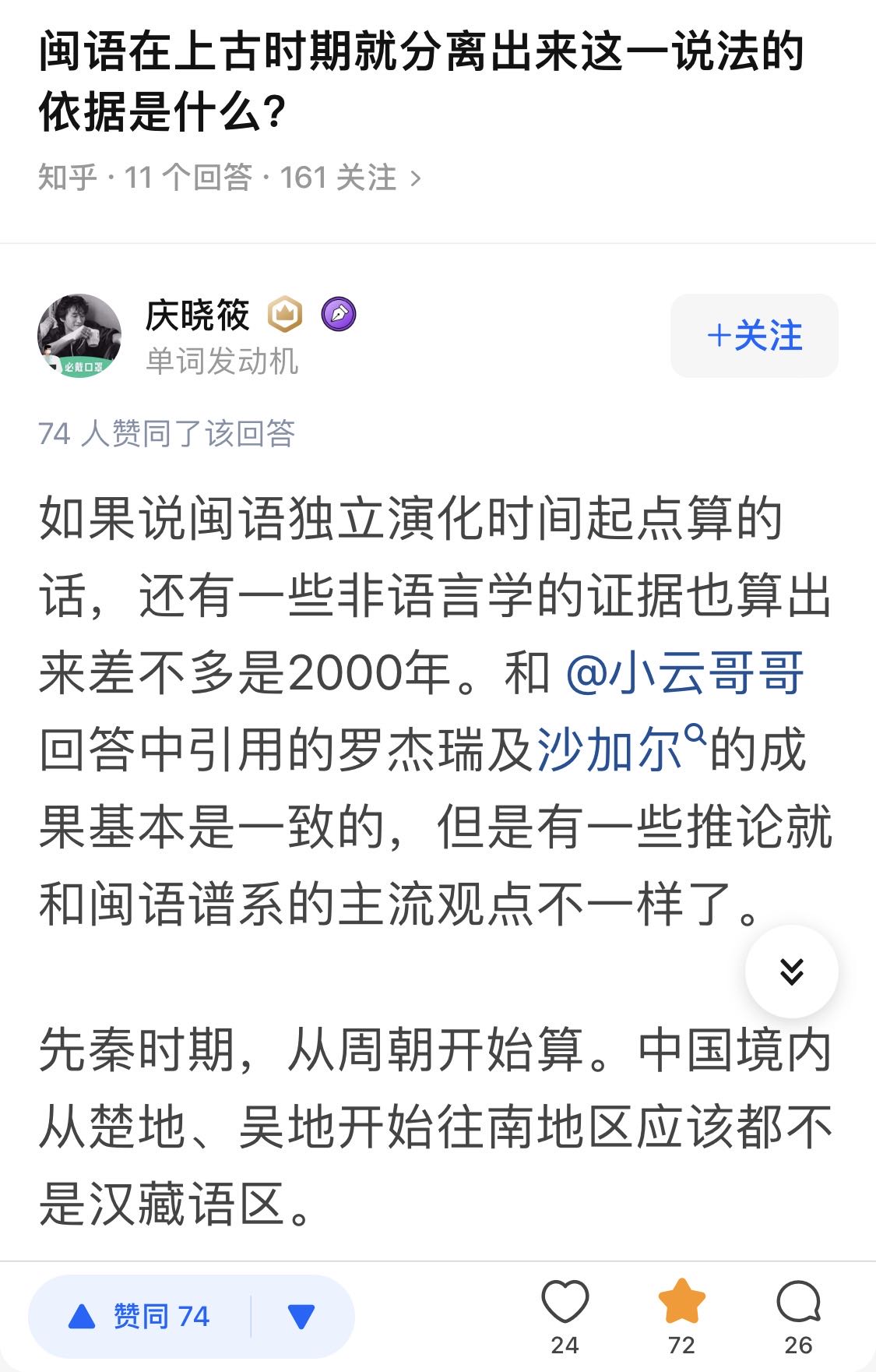Screen dimensions: 876x1372
Task: Jump to next answer with double-chevron button
Action: coord(791,971)
